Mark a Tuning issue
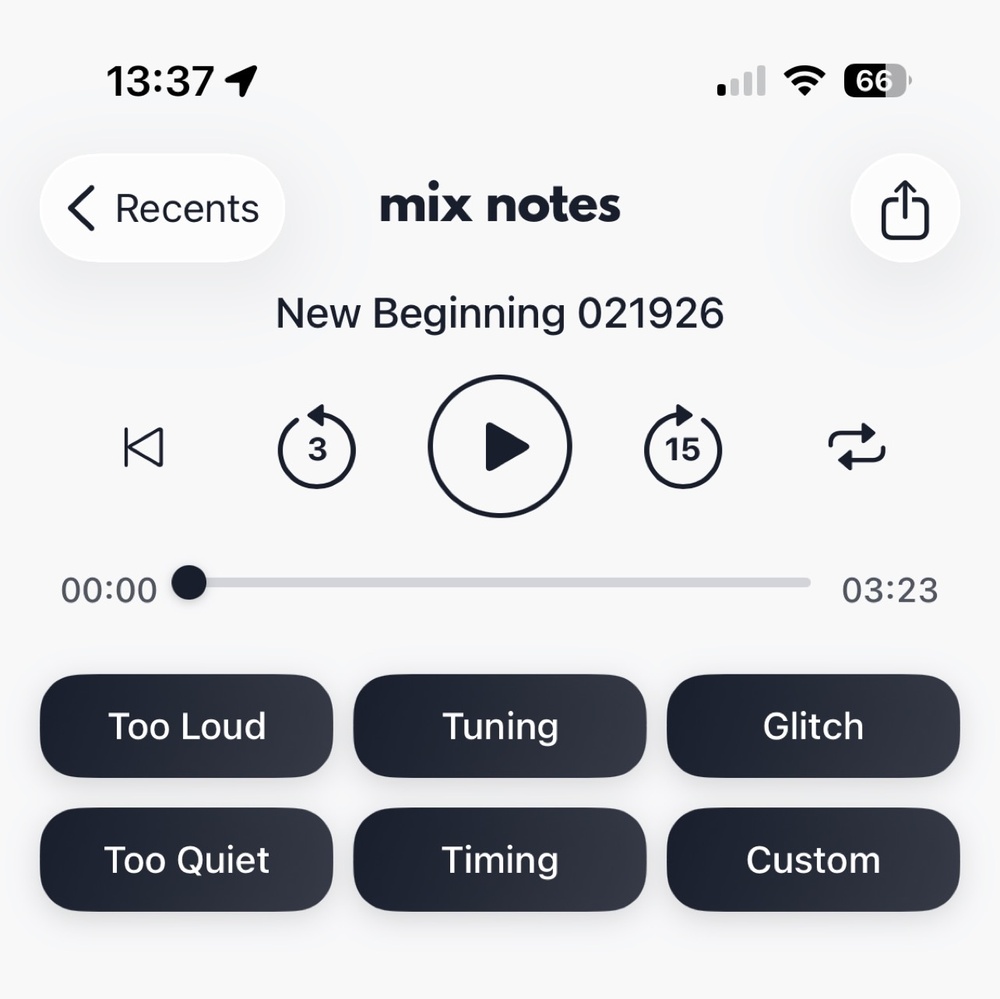 (500, 726)
